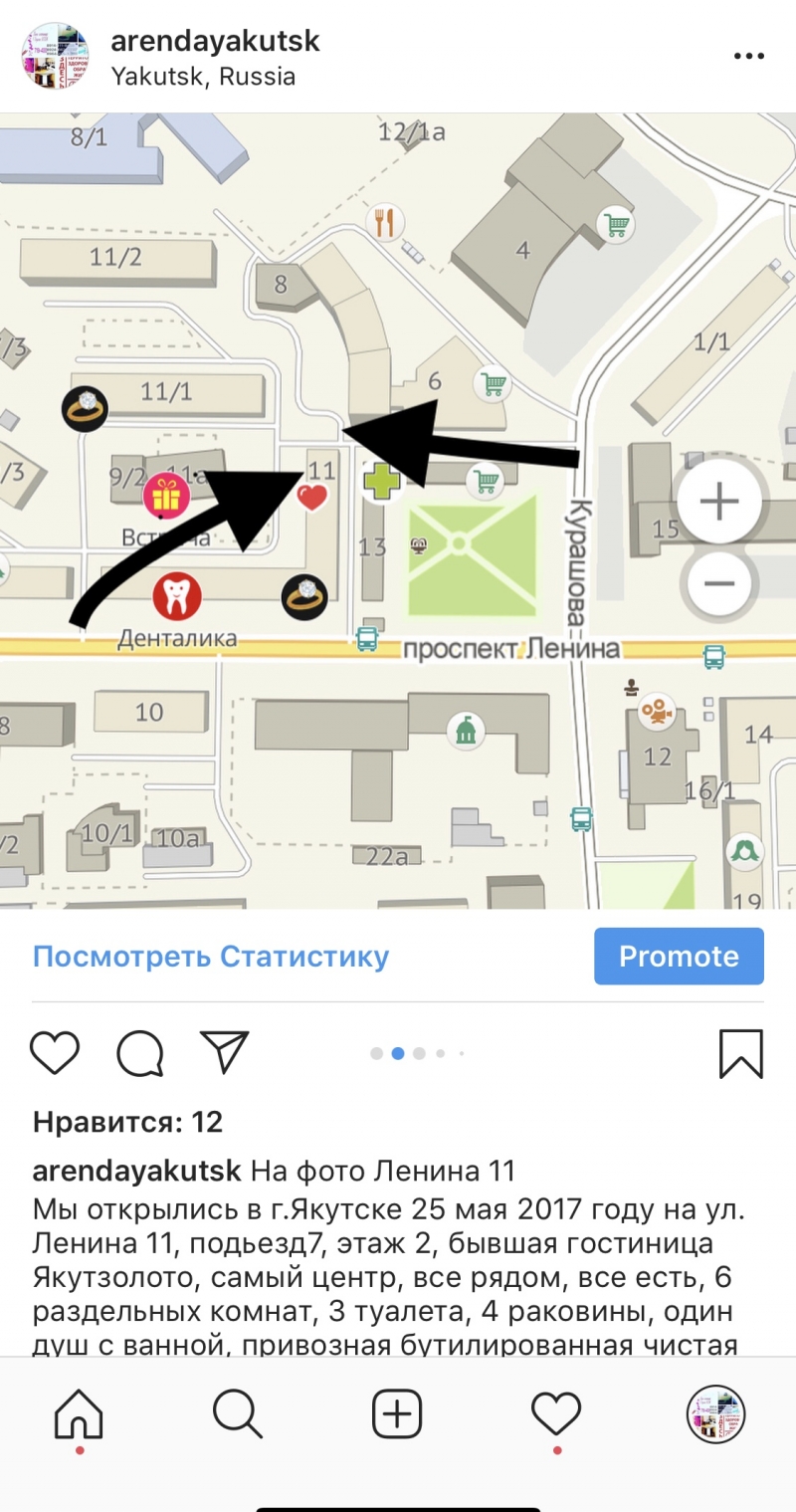Open the Нравится: 12 likes list
This screenshot has width=796, height=1512.
pyautogui.click(x=127, y=1122)
